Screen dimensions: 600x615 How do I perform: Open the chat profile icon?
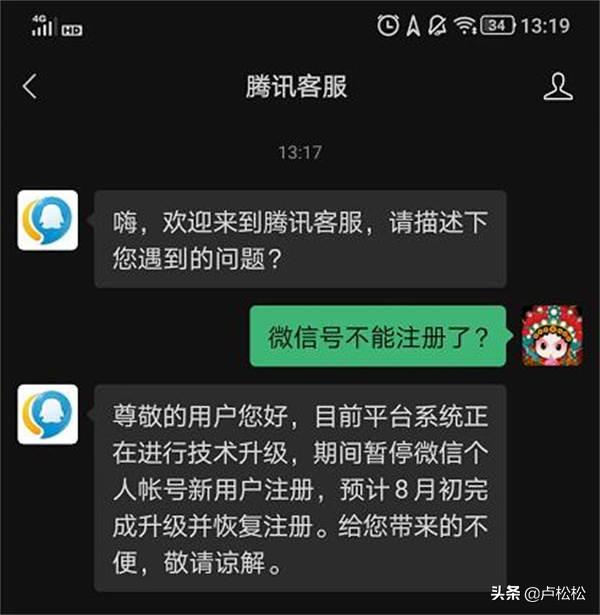(557, 87)
